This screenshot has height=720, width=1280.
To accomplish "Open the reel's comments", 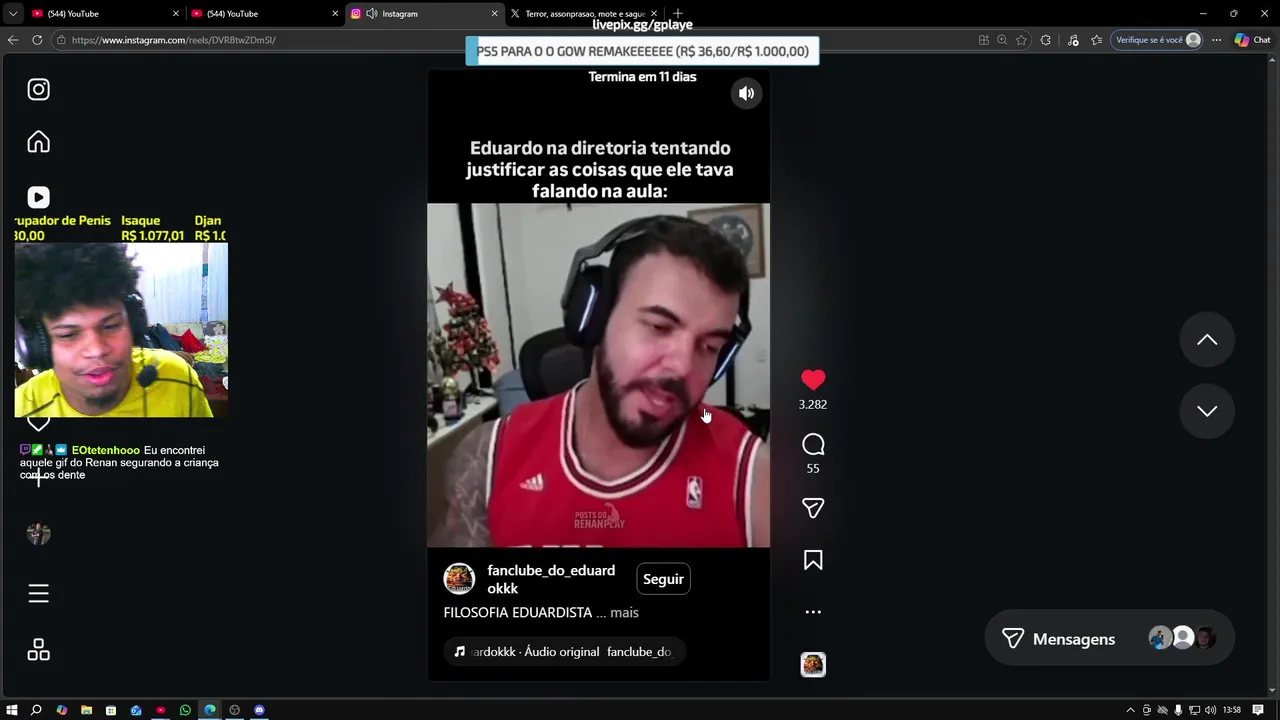I will coord(813,444).
